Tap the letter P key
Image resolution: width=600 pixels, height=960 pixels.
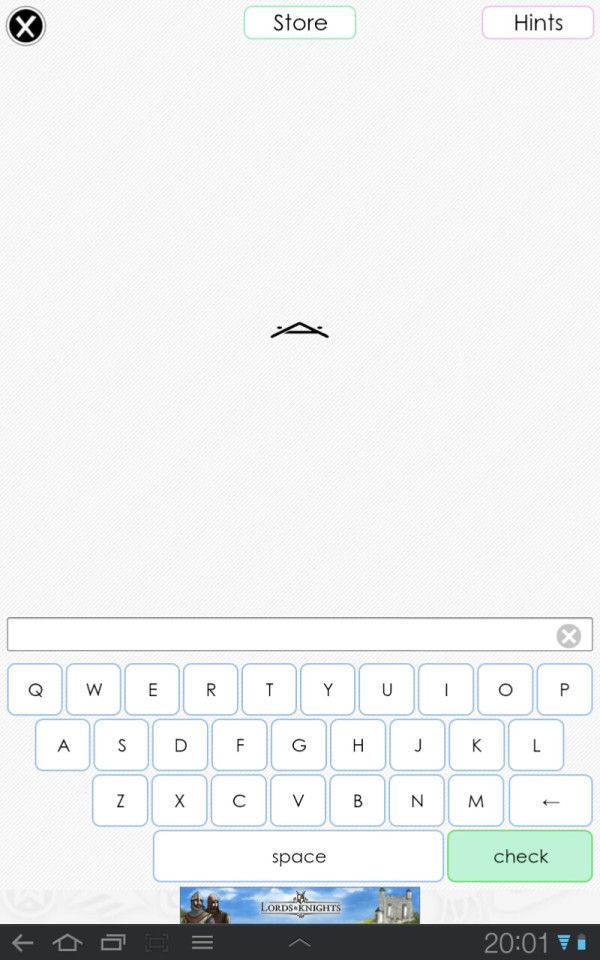click(564, 689)
